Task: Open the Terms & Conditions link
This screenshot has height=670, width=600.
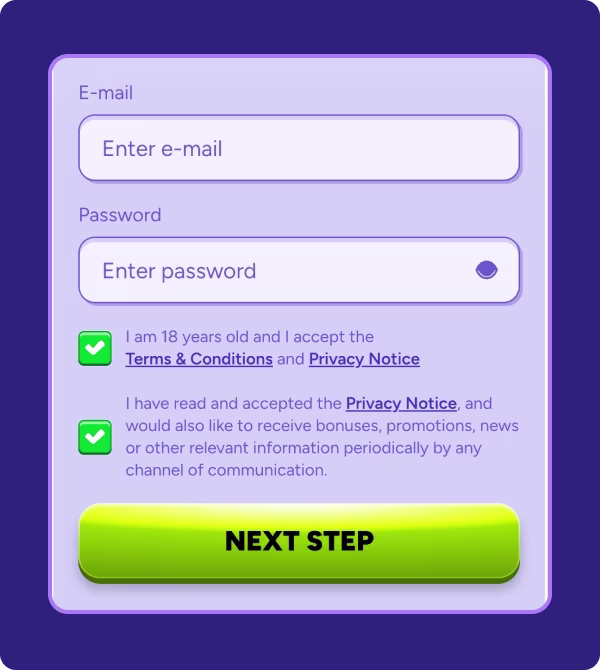Action: coord(199,359)
